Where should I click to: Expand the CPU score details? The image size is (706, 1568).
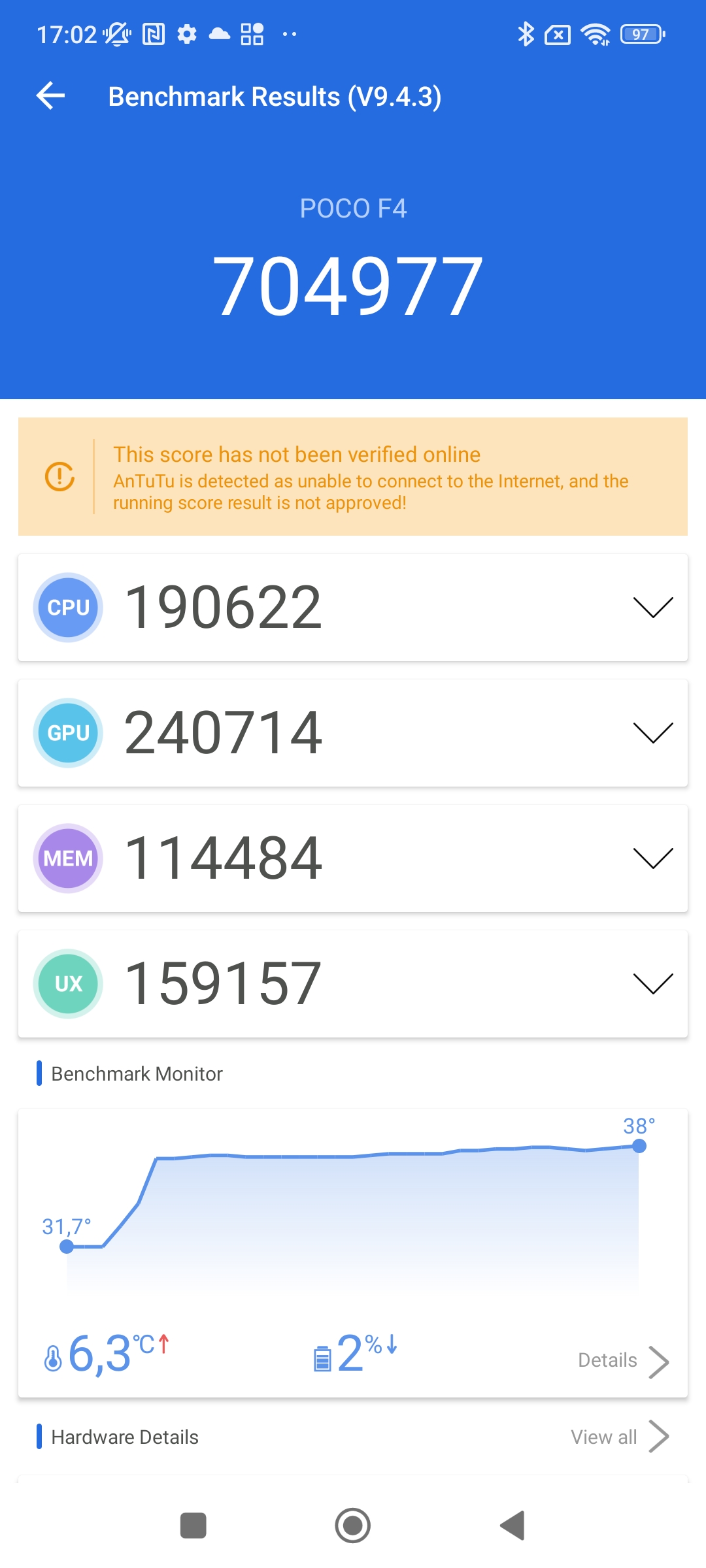(x=652, y=608)
